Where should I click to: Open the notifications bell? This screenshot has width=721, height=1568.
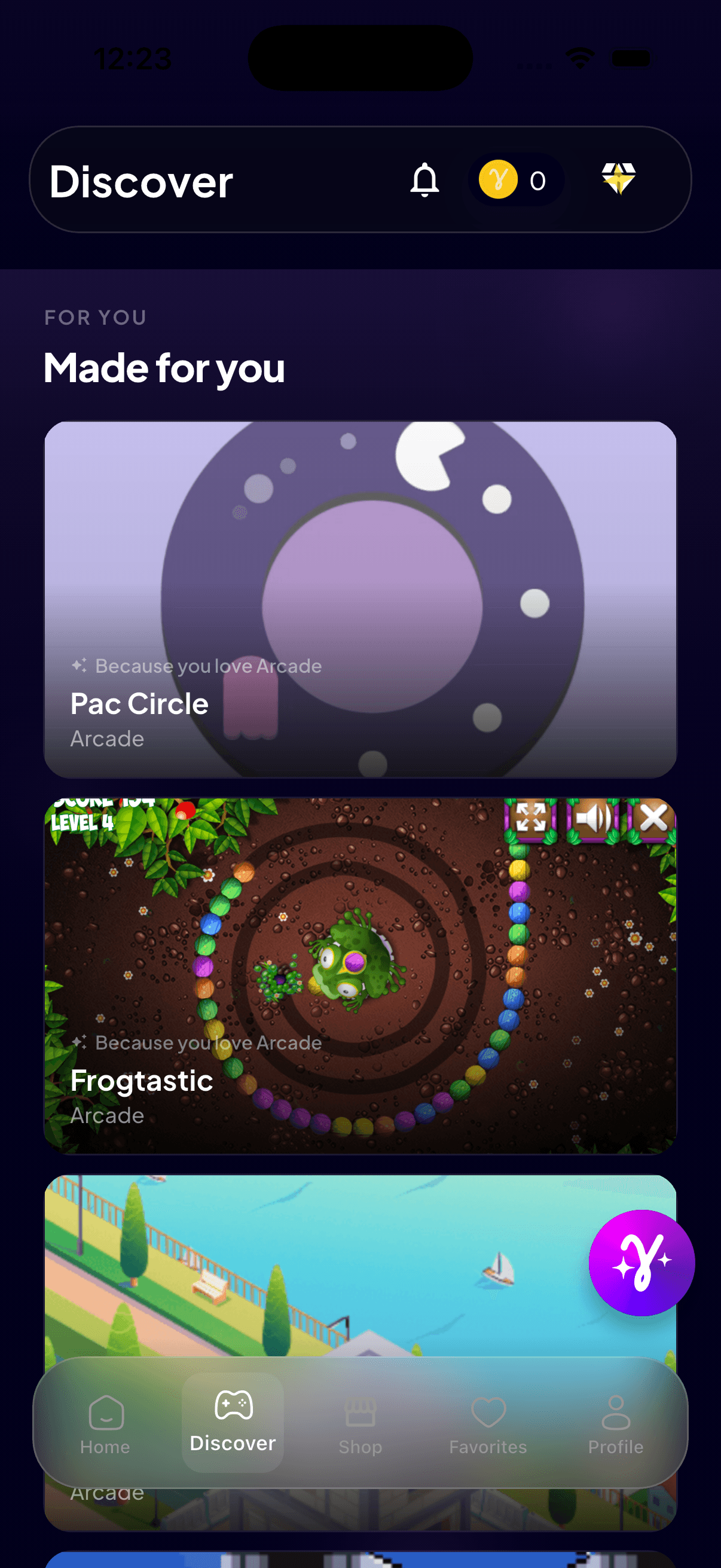(x=424, y=179)
